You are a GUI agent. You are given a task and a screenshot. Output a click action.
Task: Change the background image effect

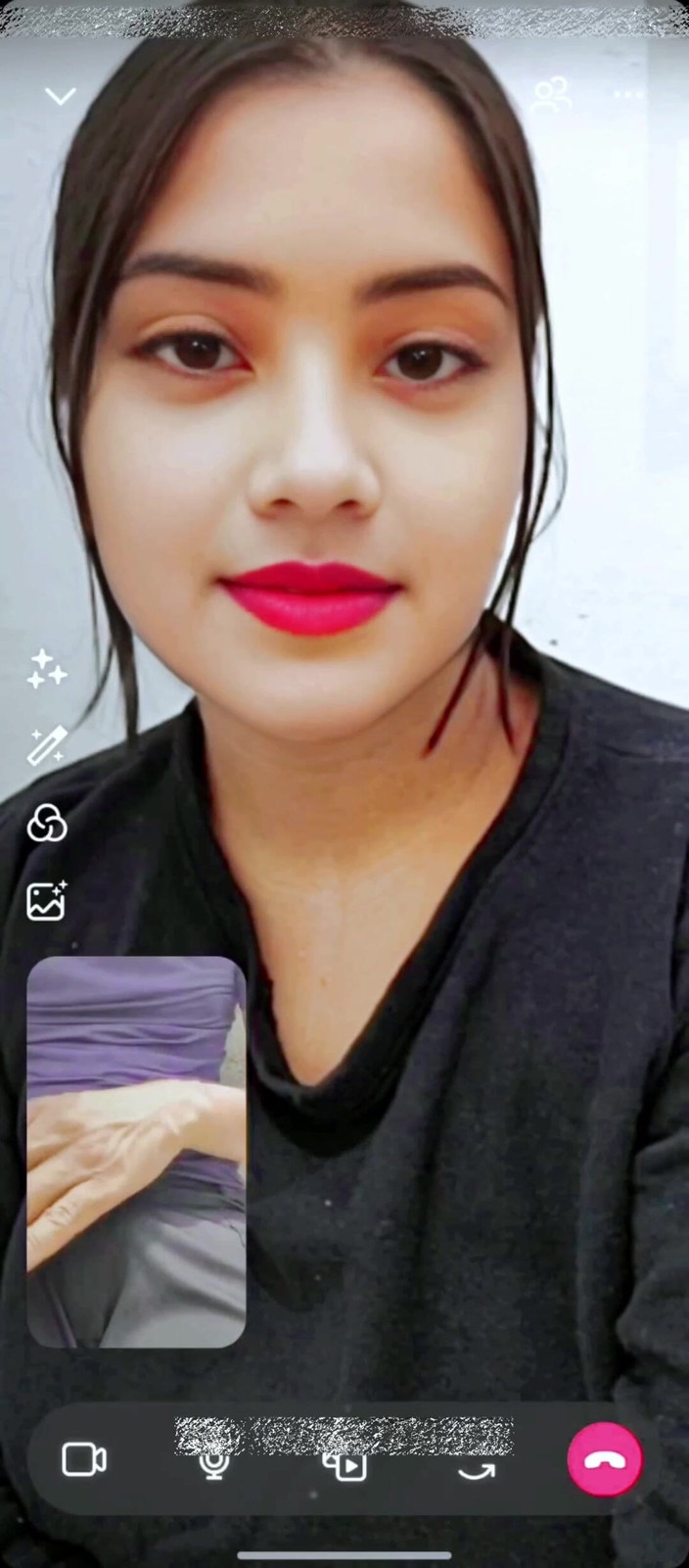pyautogui.click(x=46, y=901)
